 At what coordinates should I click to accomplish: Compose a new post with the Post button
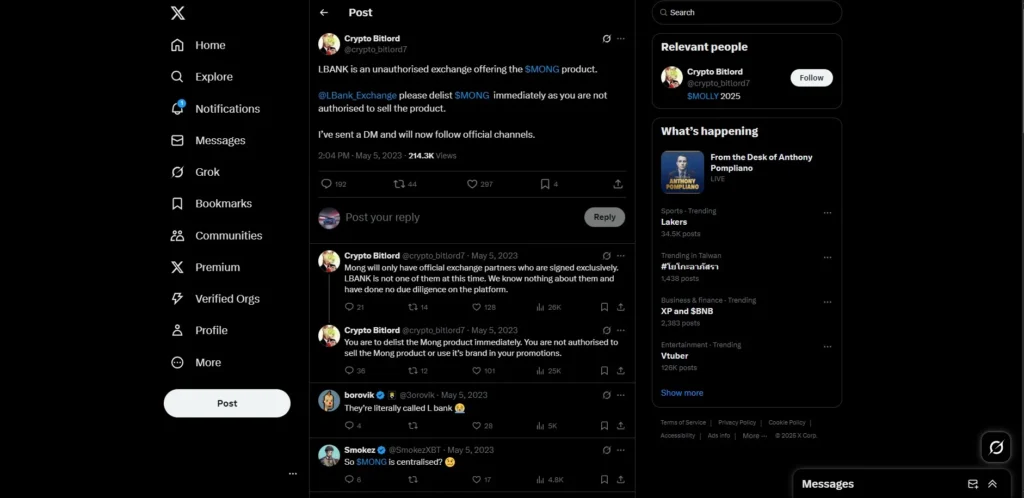227,403
